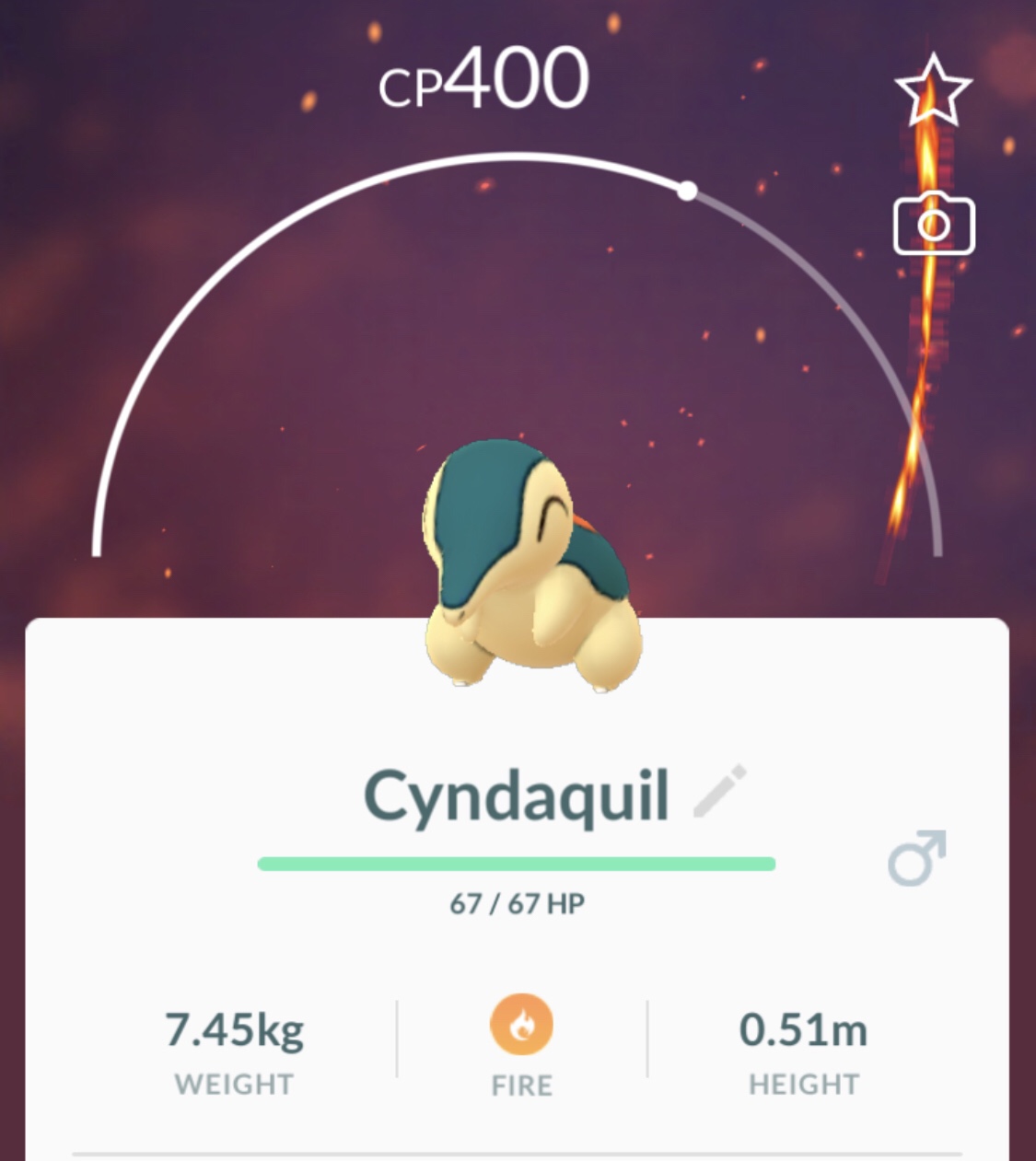Open the AR camera icon
This screenshot has height=1161, width=1036.
[x=934, y=224]
